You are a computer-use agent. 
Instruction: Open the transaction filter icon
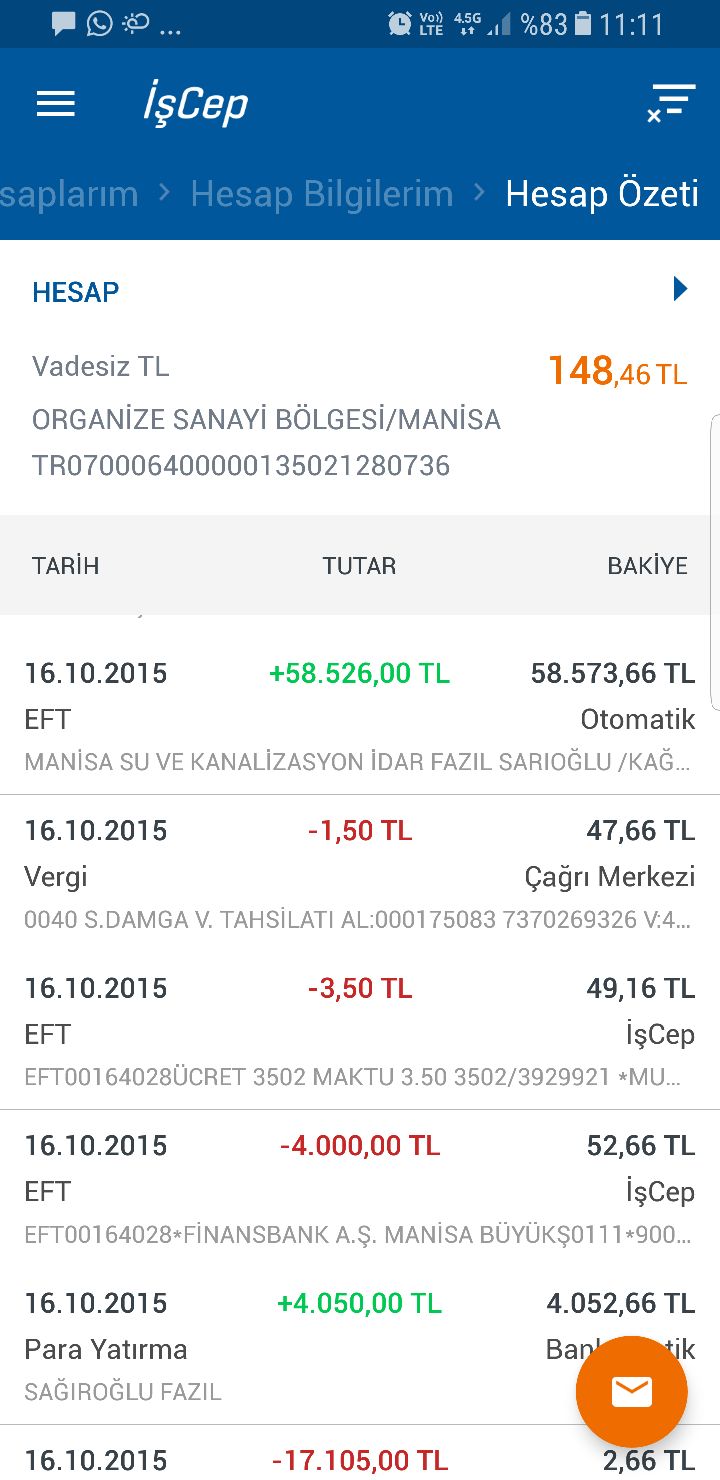[x=670, y=104]
